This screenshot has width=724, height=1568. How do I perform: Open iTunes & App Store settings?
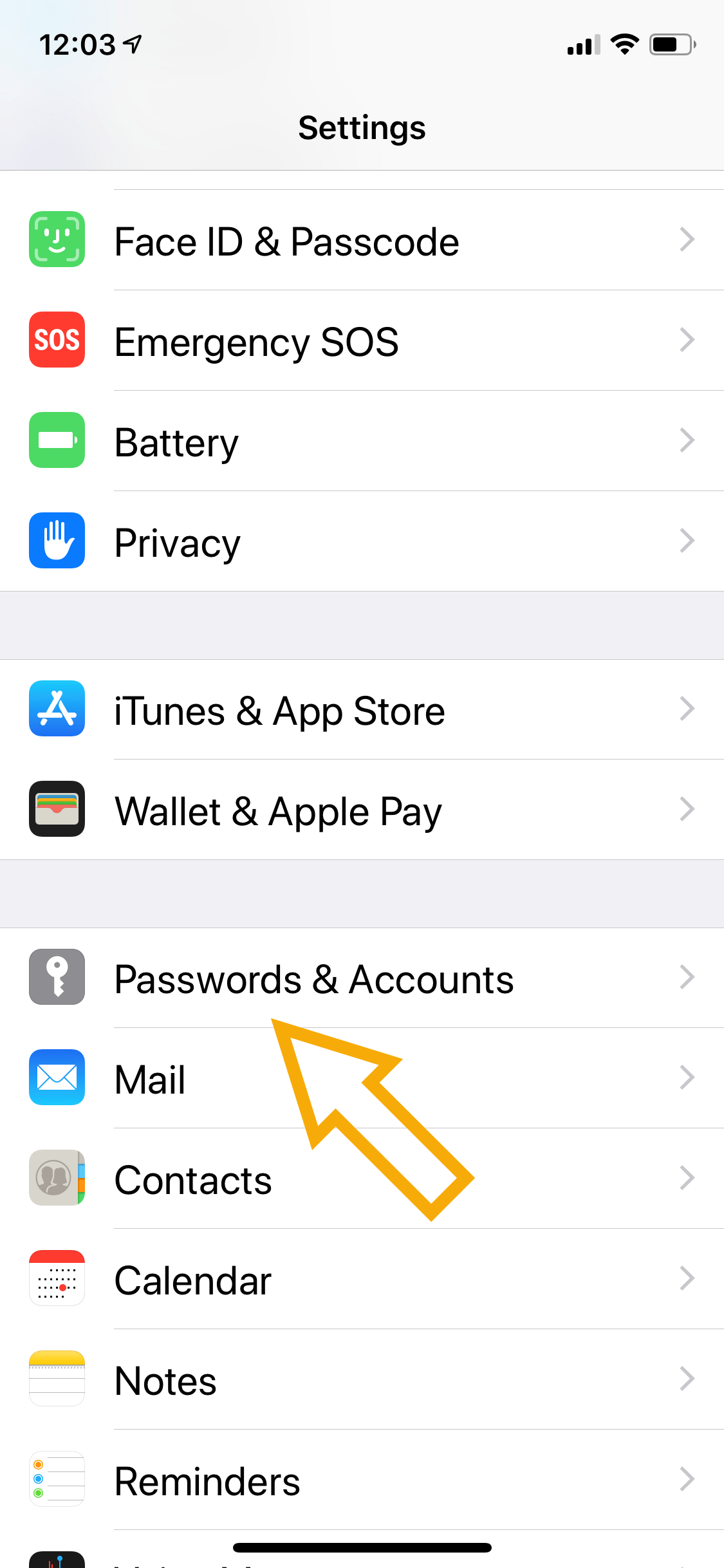(362, 709)
